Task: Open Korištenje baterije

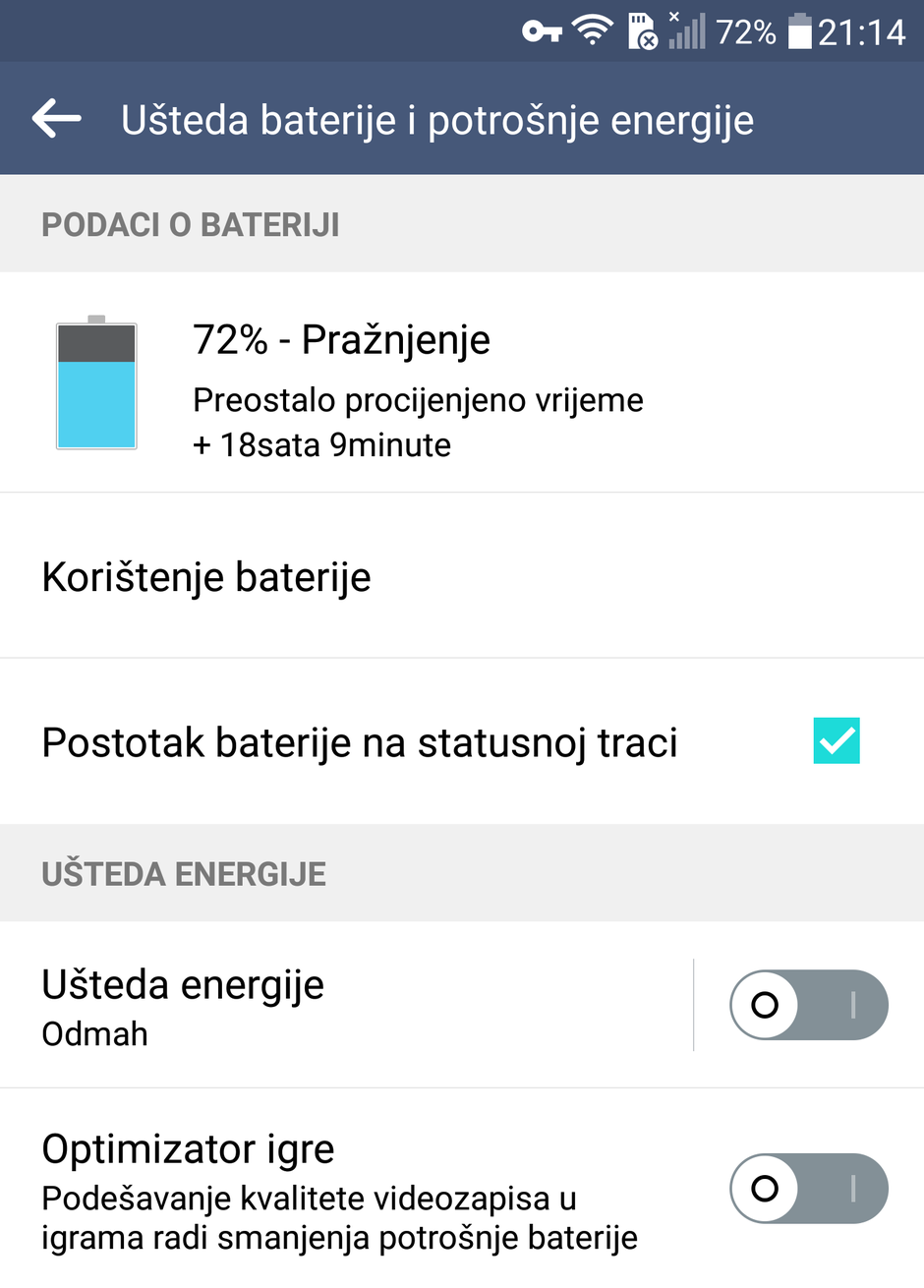Action: point(206,577)
